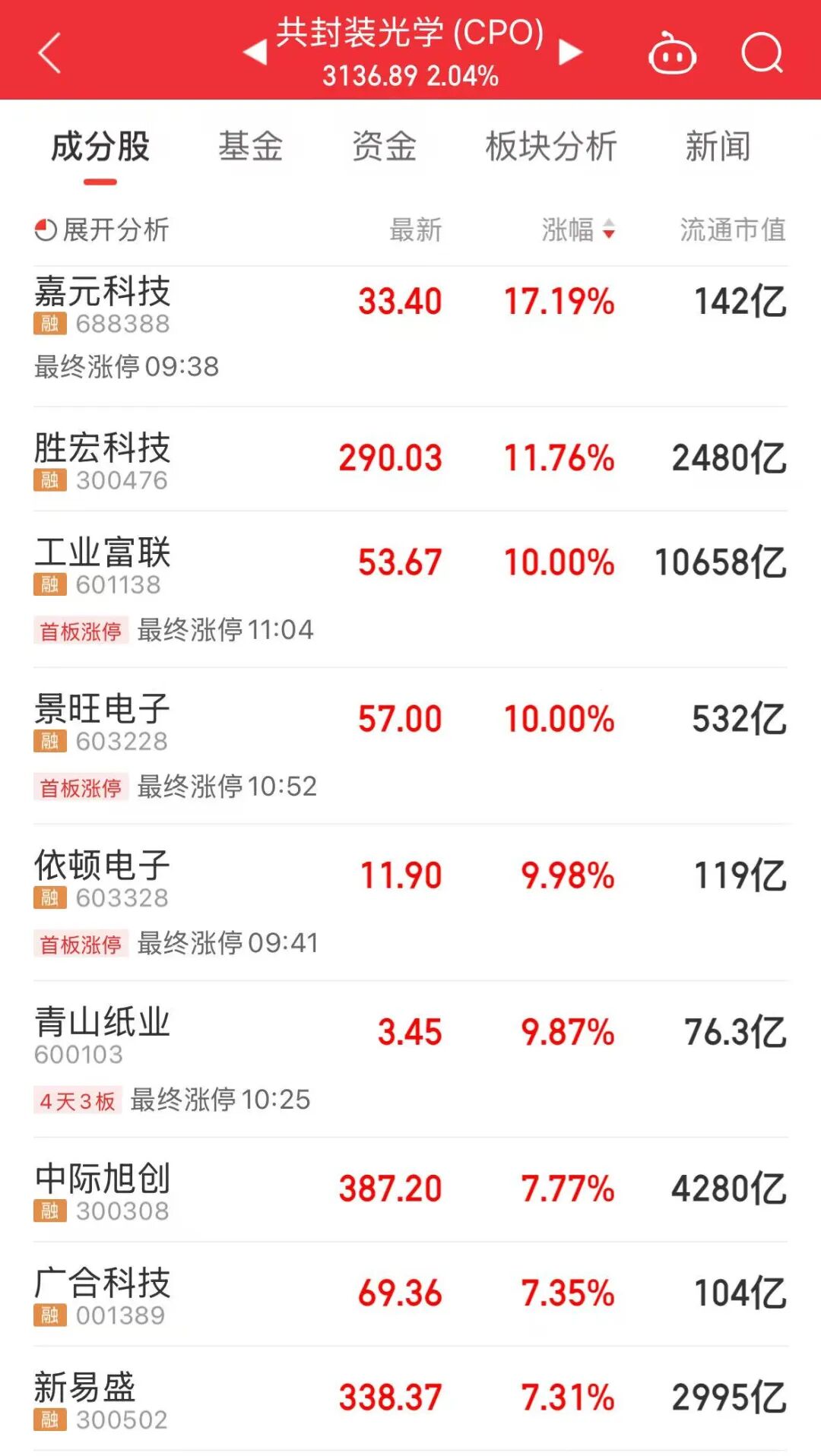The width and height of the screenshot is (821, 1456).
Task: Switch to the 资金 tab
Action: pyautogui.click(x=384, y=147)
